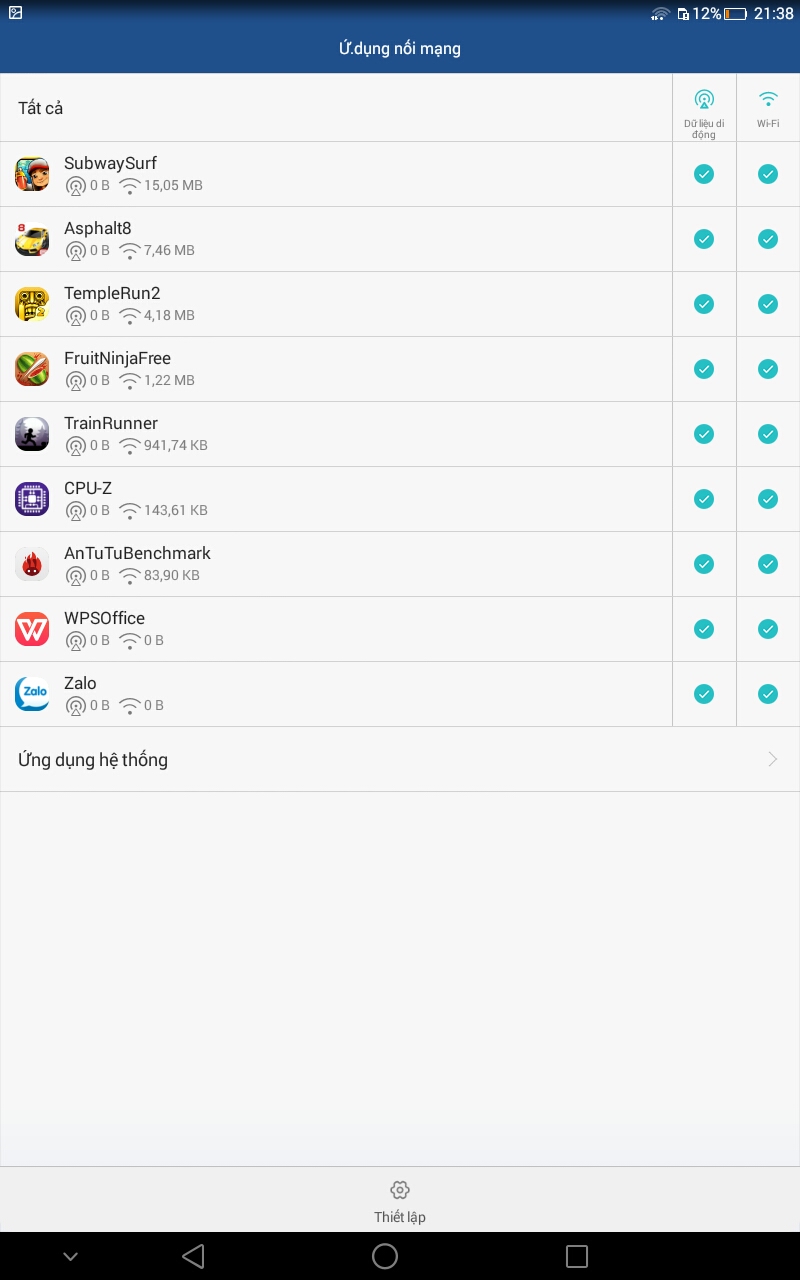Uncheck mobile data for Asphalt8
The height and width of the screenshot is (1280, 800).
coord(704,239)
